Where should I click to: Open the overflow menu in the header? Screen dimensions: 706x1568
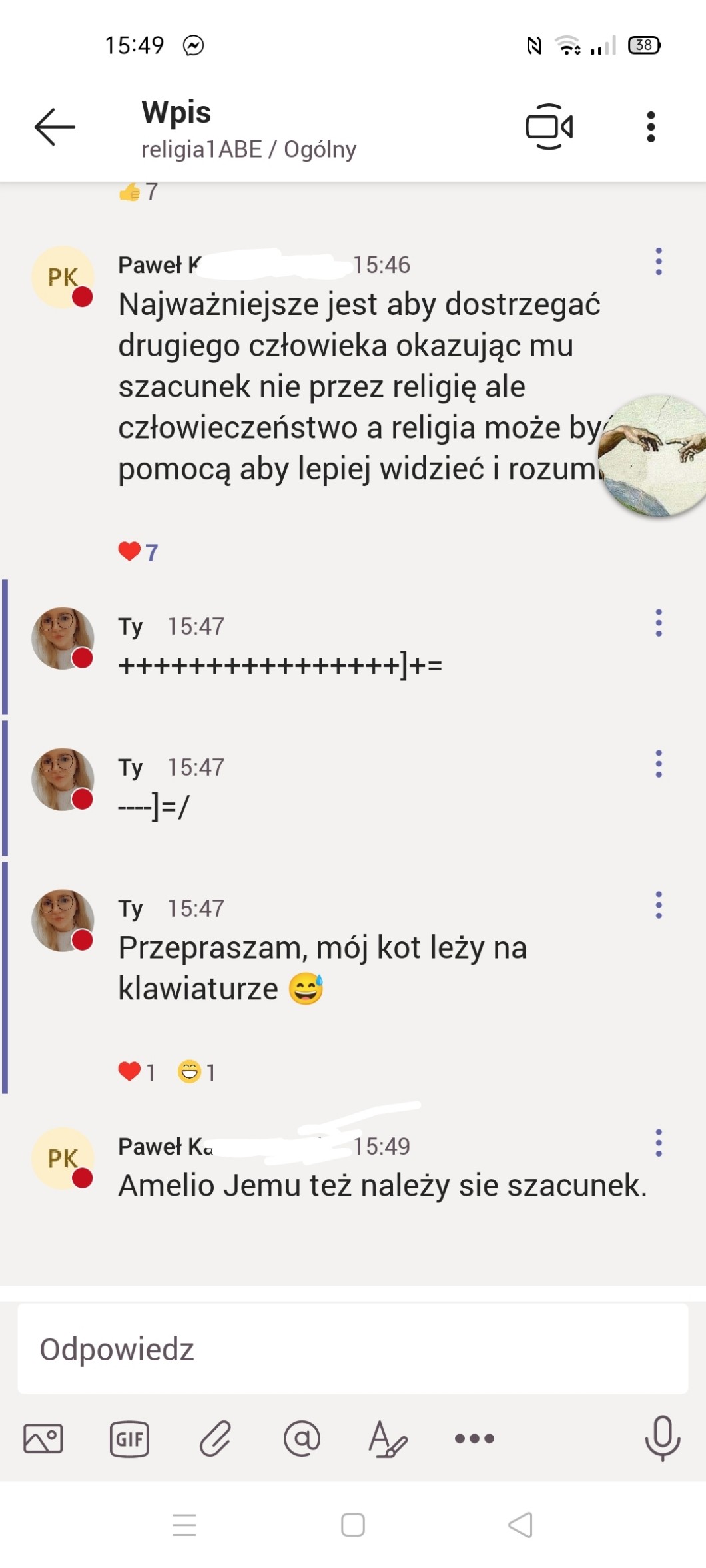point(651,127)
